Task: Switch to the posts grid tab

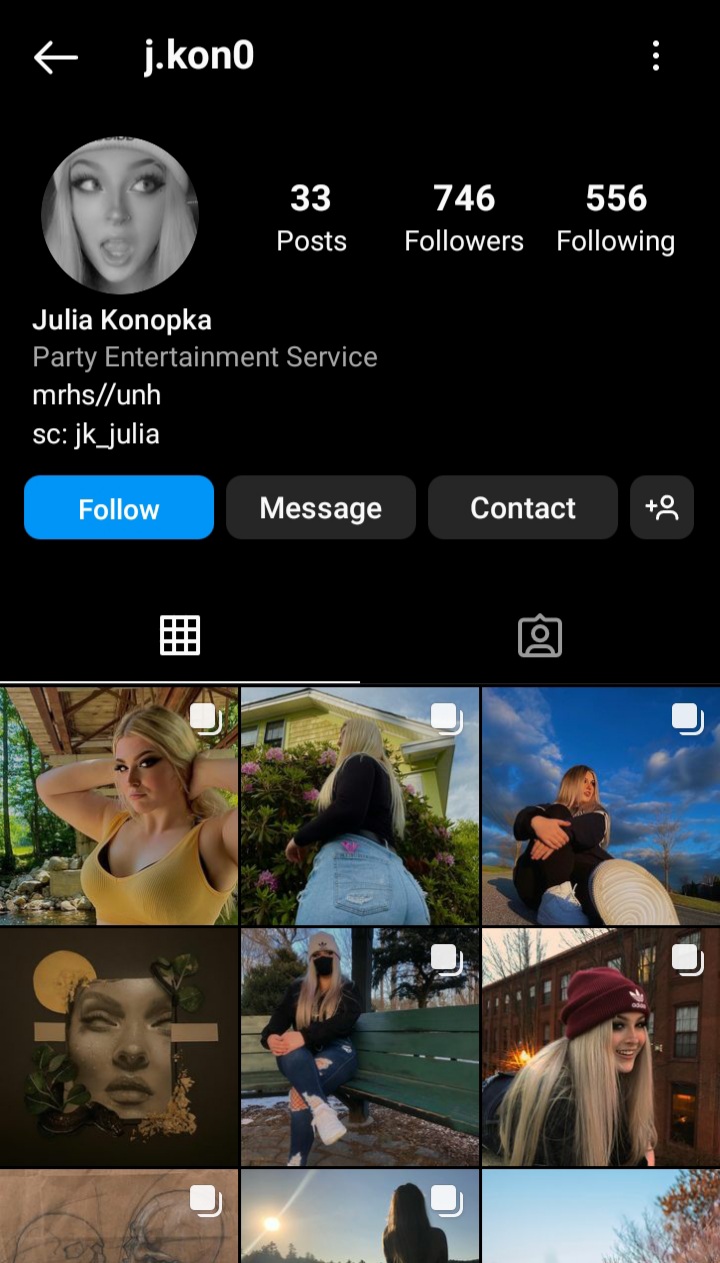Action: pos(180,636)
